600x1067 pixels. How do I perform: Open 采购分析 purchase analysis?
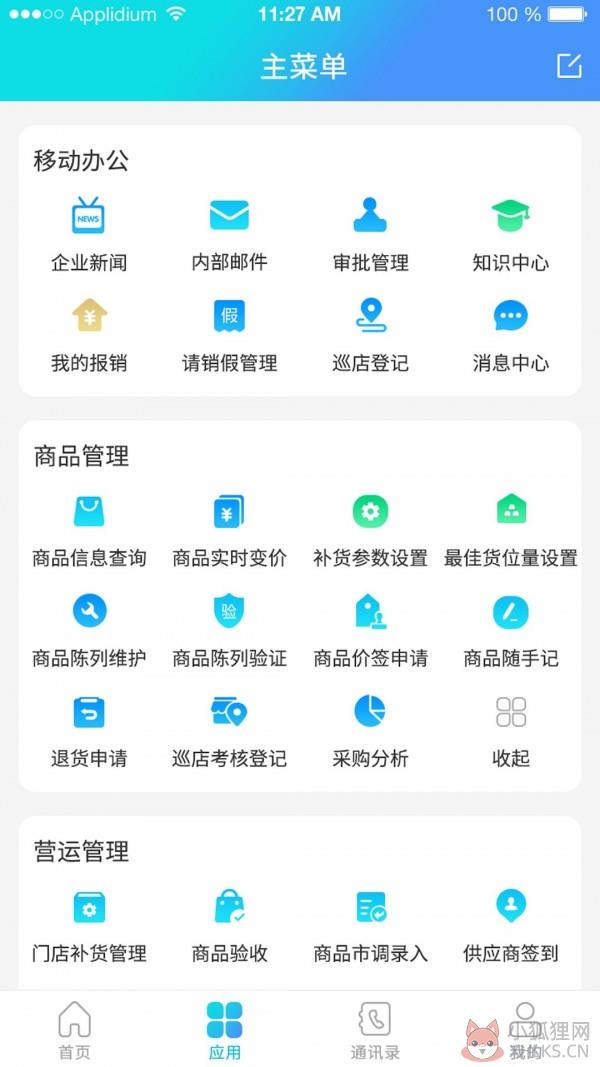[x=370, y=731]
